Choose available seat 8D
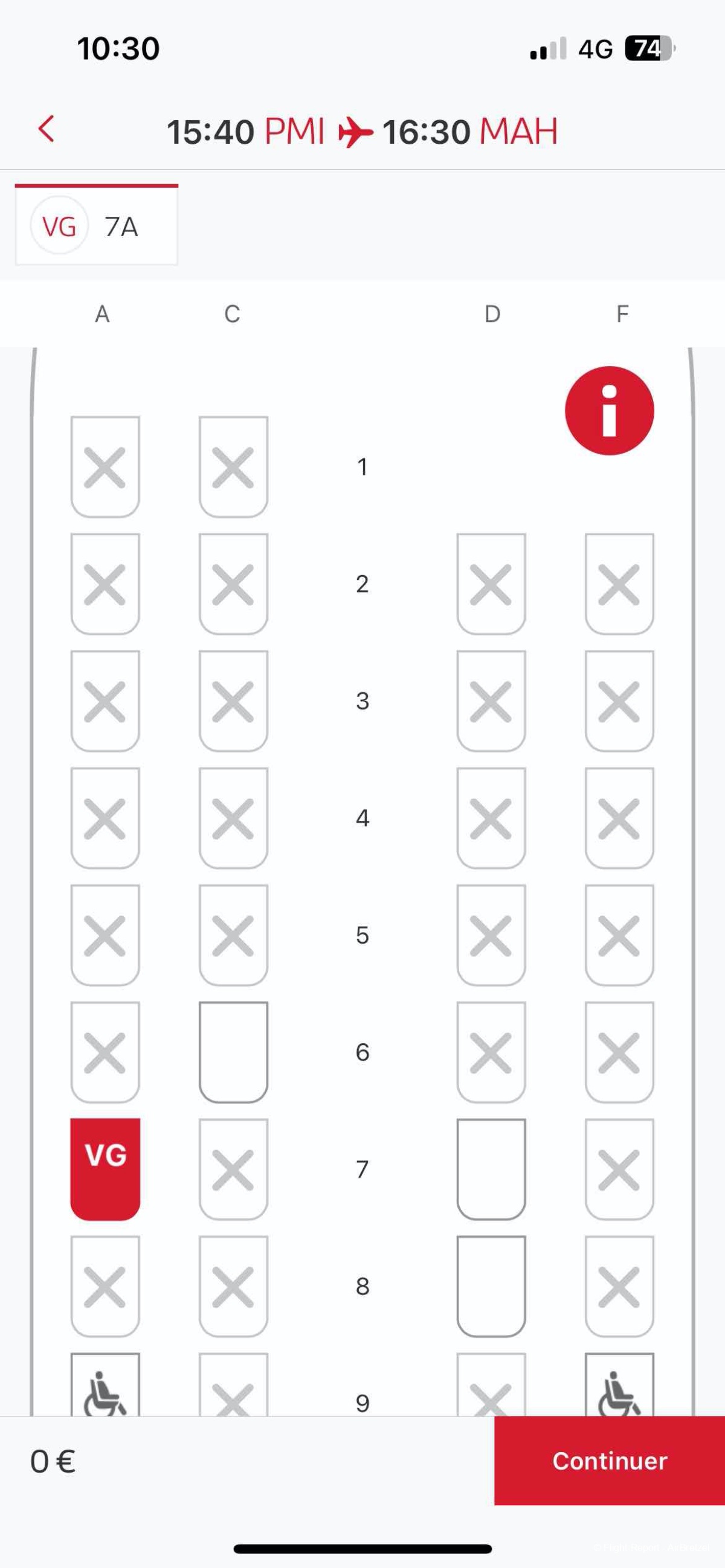This screenshot has height=1568, width=725. pos(491,1285)
